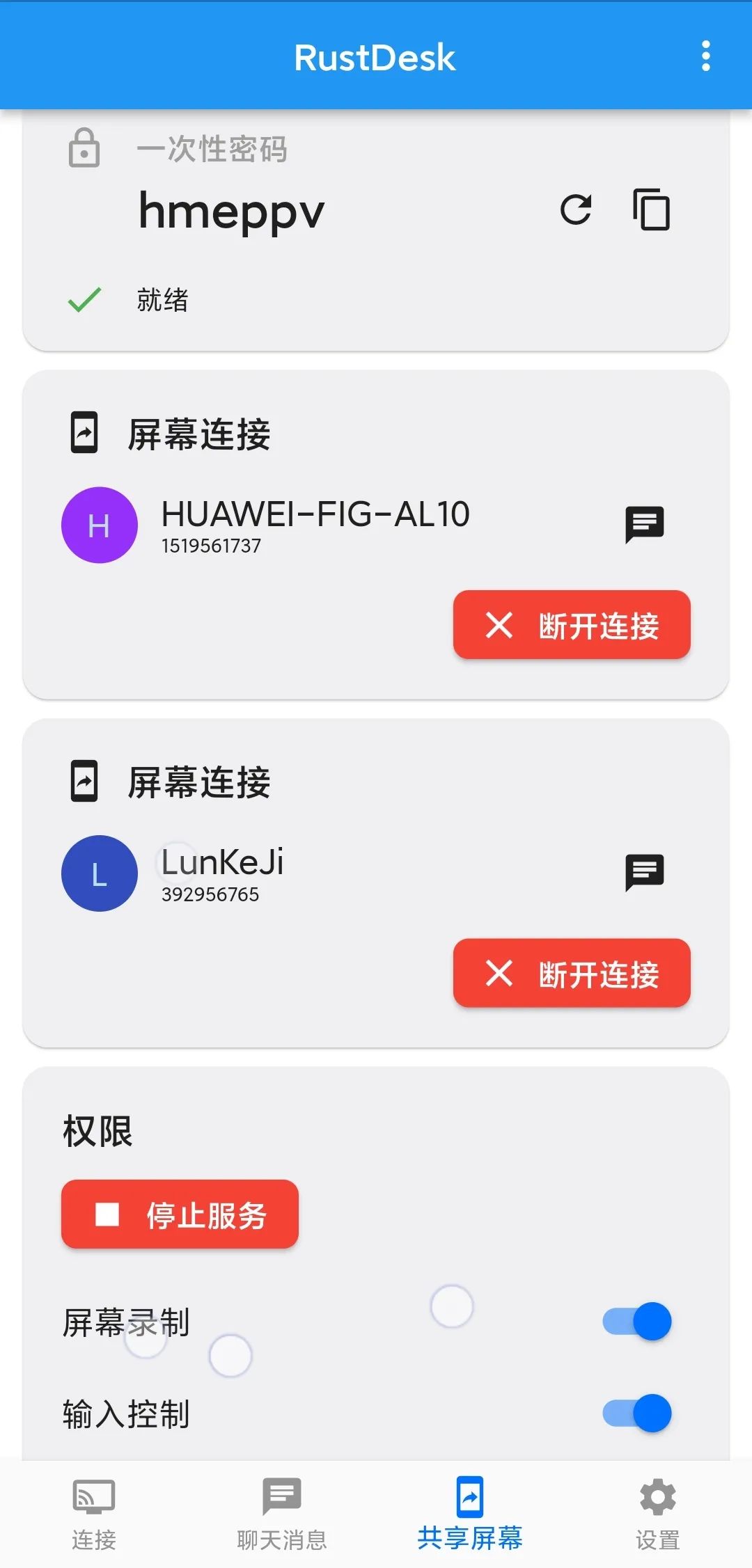Open chat with HUAWEI-FIG-AL10

pos(644,524)
